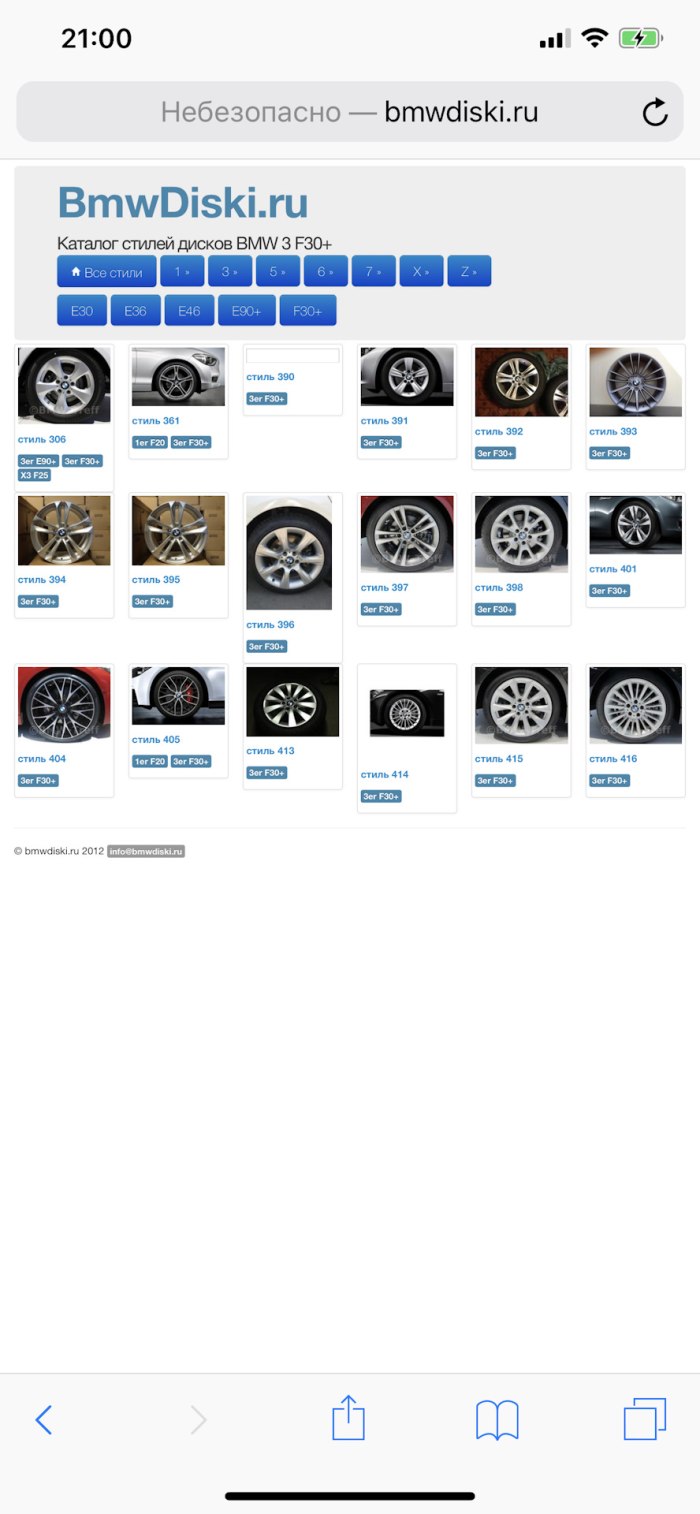
Task: Select the F30+ generation button
Action: pyautogui.click(x=307, y=311)
